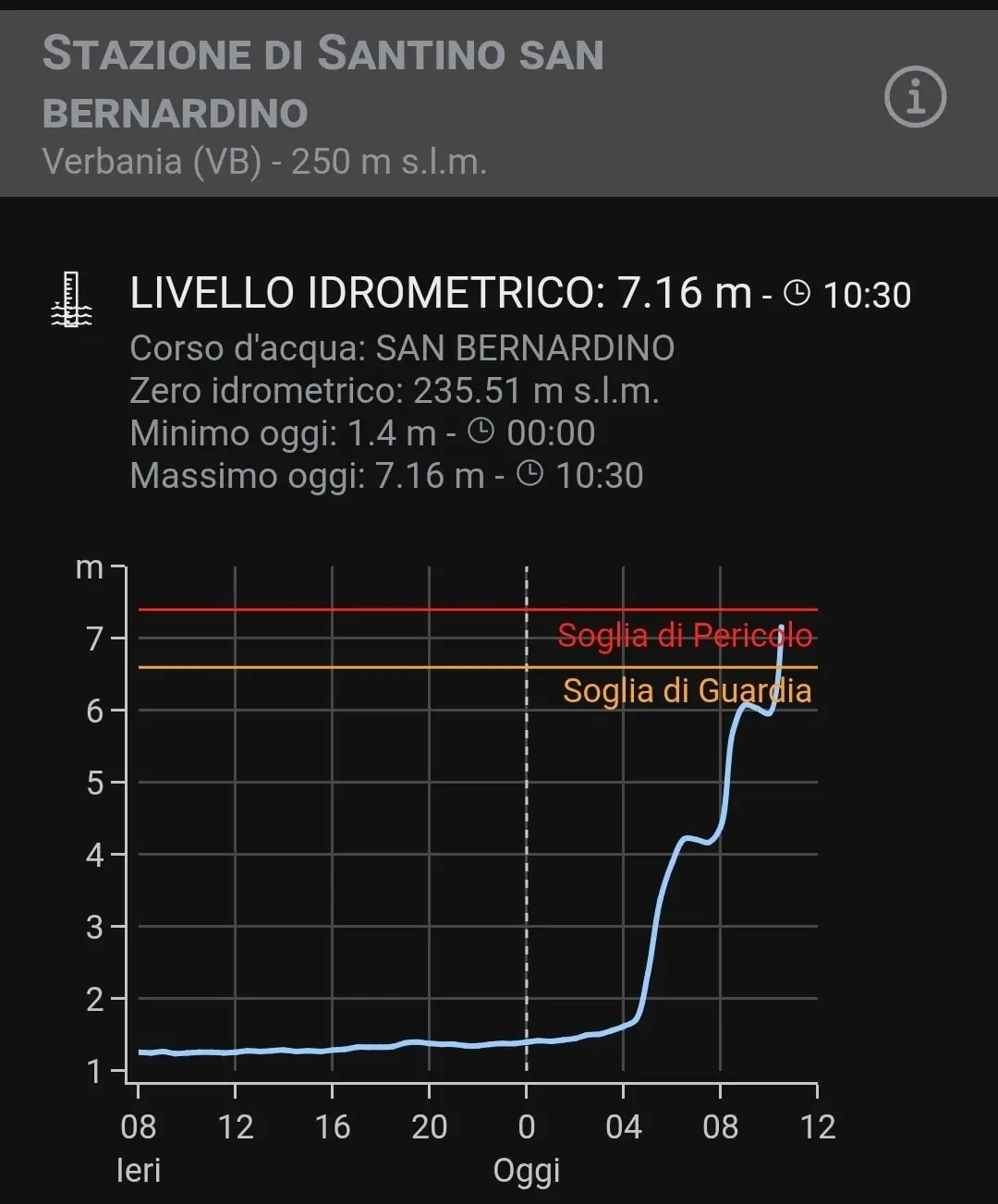Image resolution: width=998 pixels, height=1204 pixels.
Task: Click the clock icon next to 10:30
Action: [798, 294]
